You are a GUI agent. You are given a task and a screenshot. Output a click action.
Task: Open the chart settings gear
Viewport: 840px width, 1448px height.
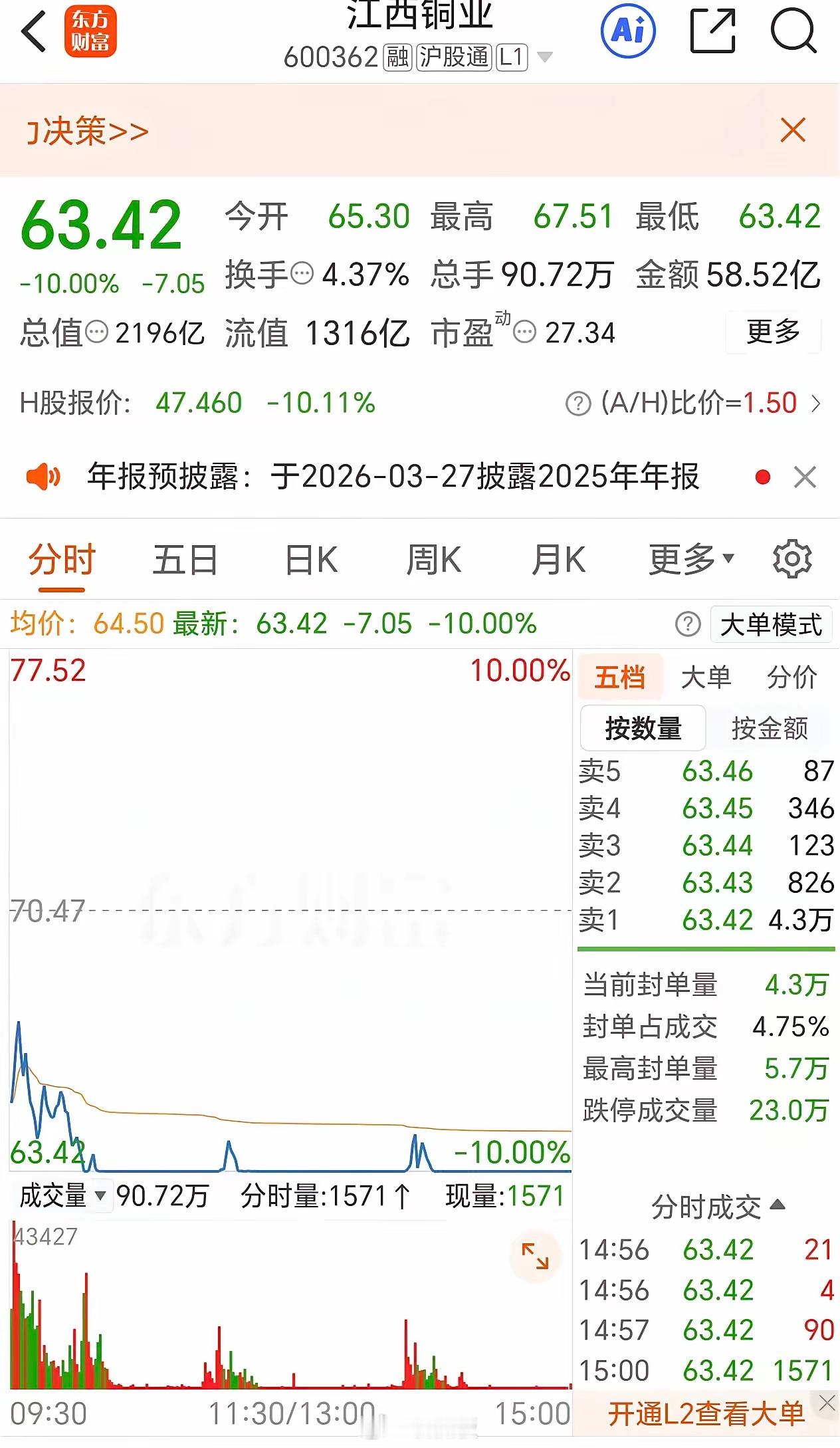[x=791, y=559]
